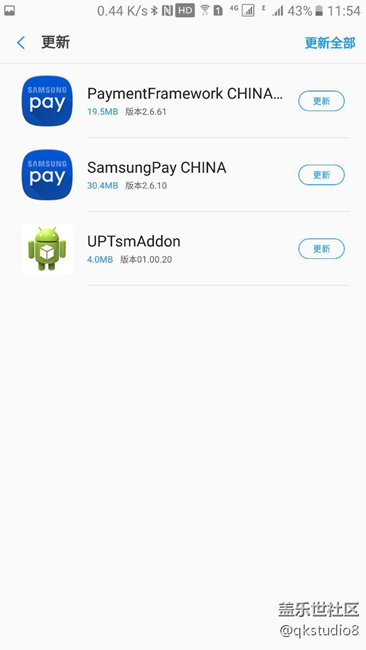Go back from the 更新 screen
The image size is (366, 650).
pyautogui.click(x=21, y=43)
